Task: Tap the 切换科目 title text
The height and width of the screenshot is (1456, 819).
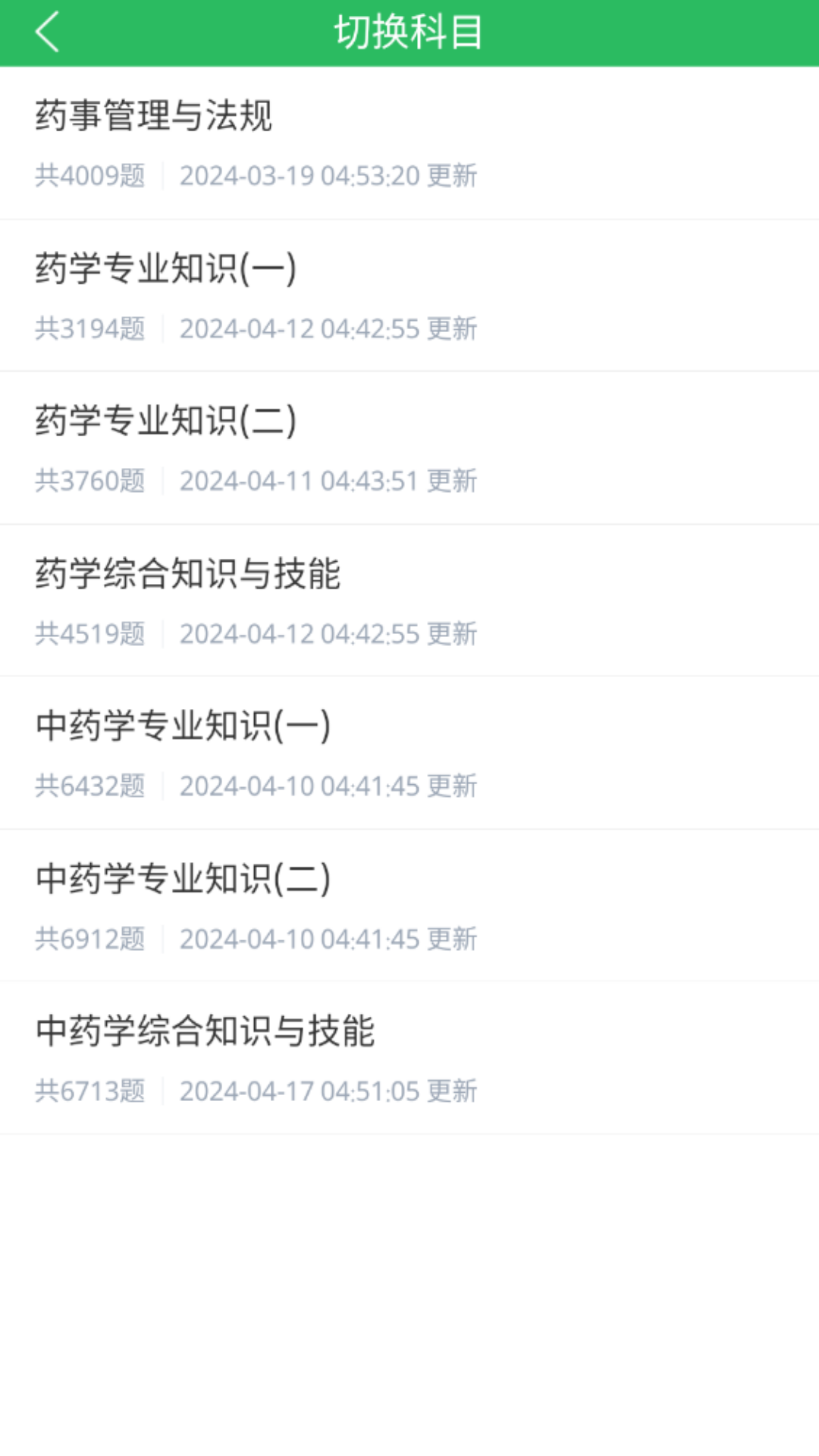Action: tap(409, 33)
